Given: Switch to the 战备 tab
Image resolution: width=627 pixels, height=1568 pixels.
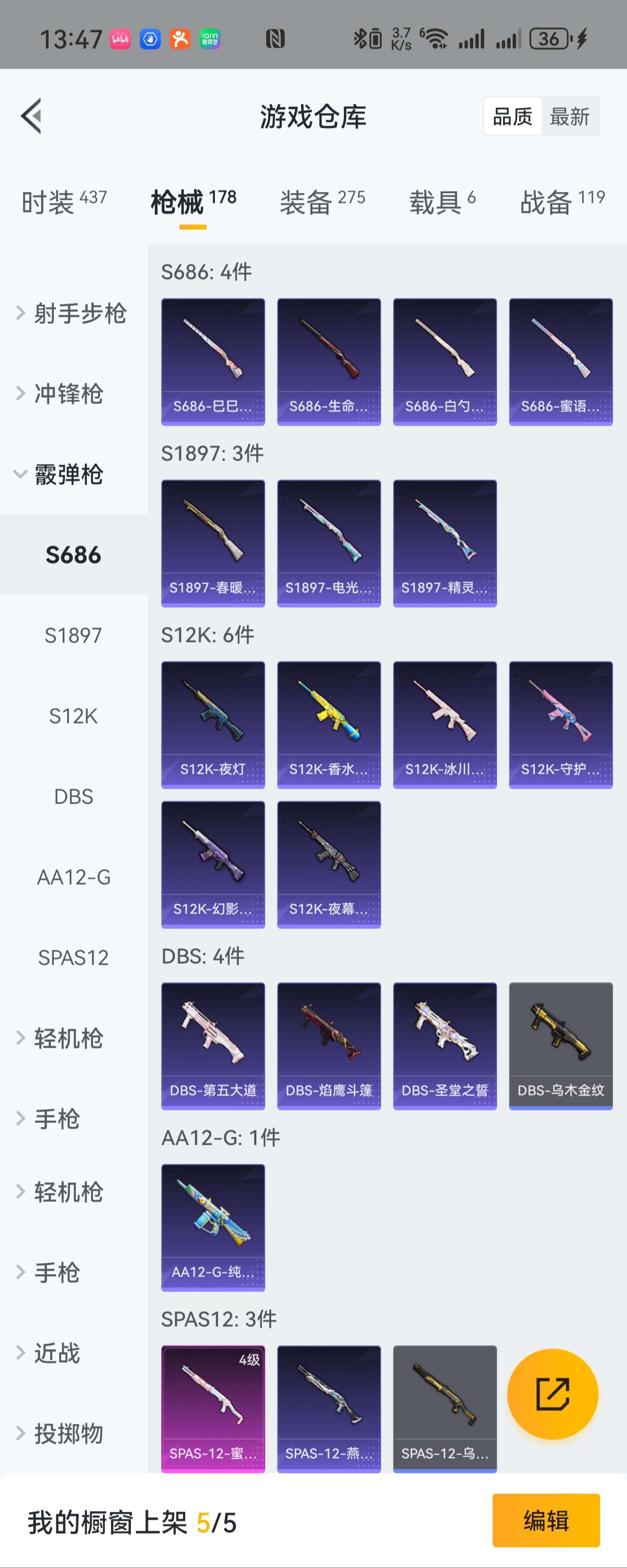Looking at the screenshot, I should point(561,201).
